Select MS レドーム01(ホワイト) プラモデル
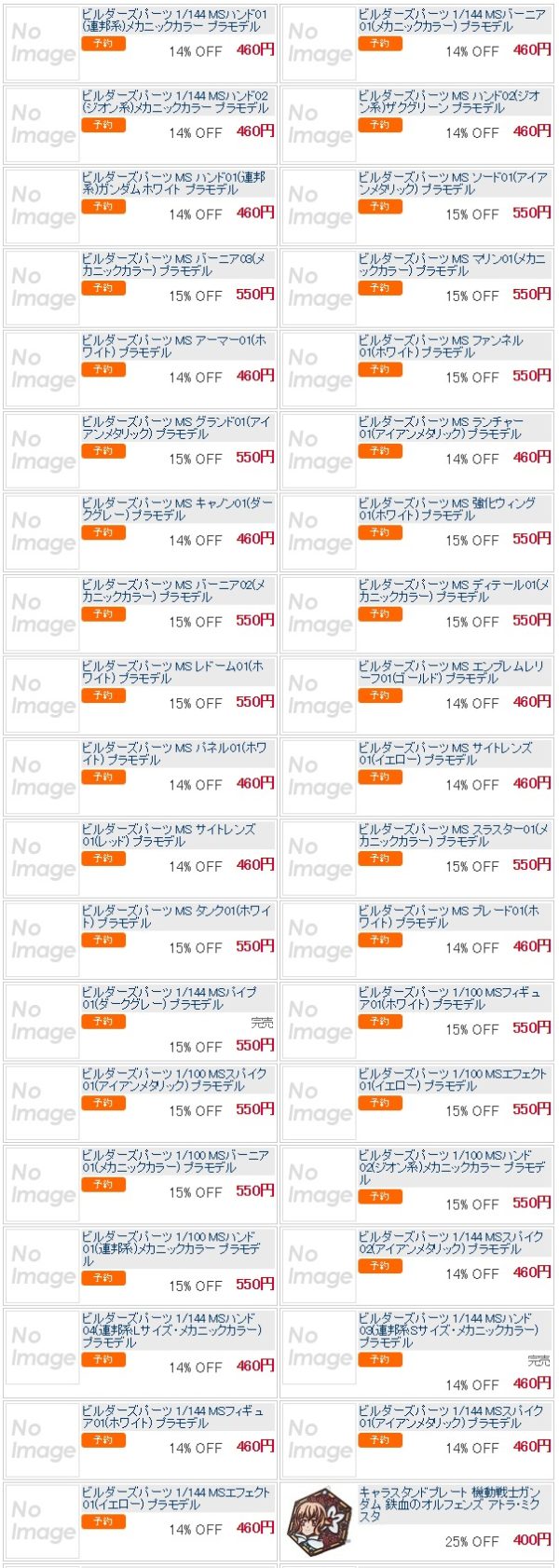The image size is (559, 1568). click(x=174, y=671)
